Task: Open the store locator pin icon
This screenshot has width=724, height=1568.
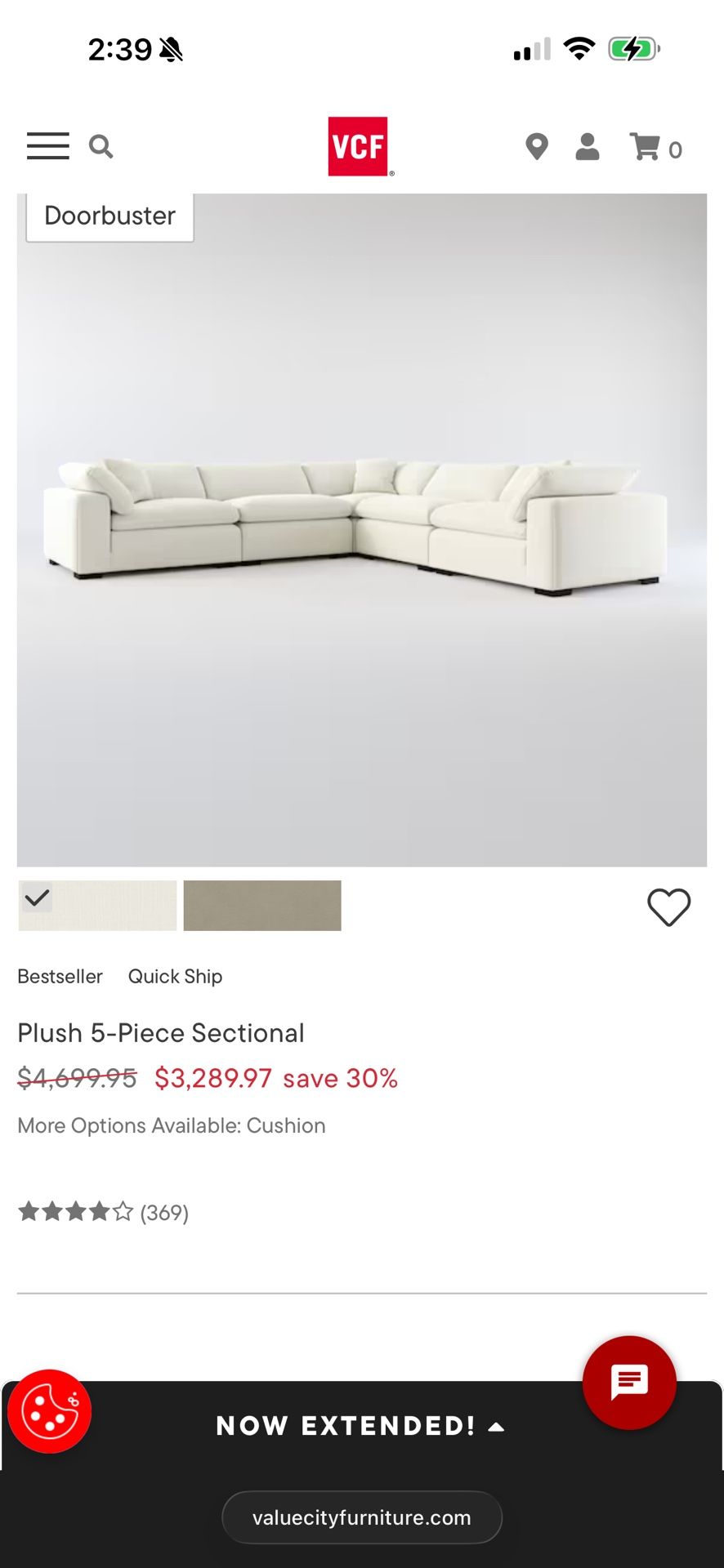Action: (536, 146)
